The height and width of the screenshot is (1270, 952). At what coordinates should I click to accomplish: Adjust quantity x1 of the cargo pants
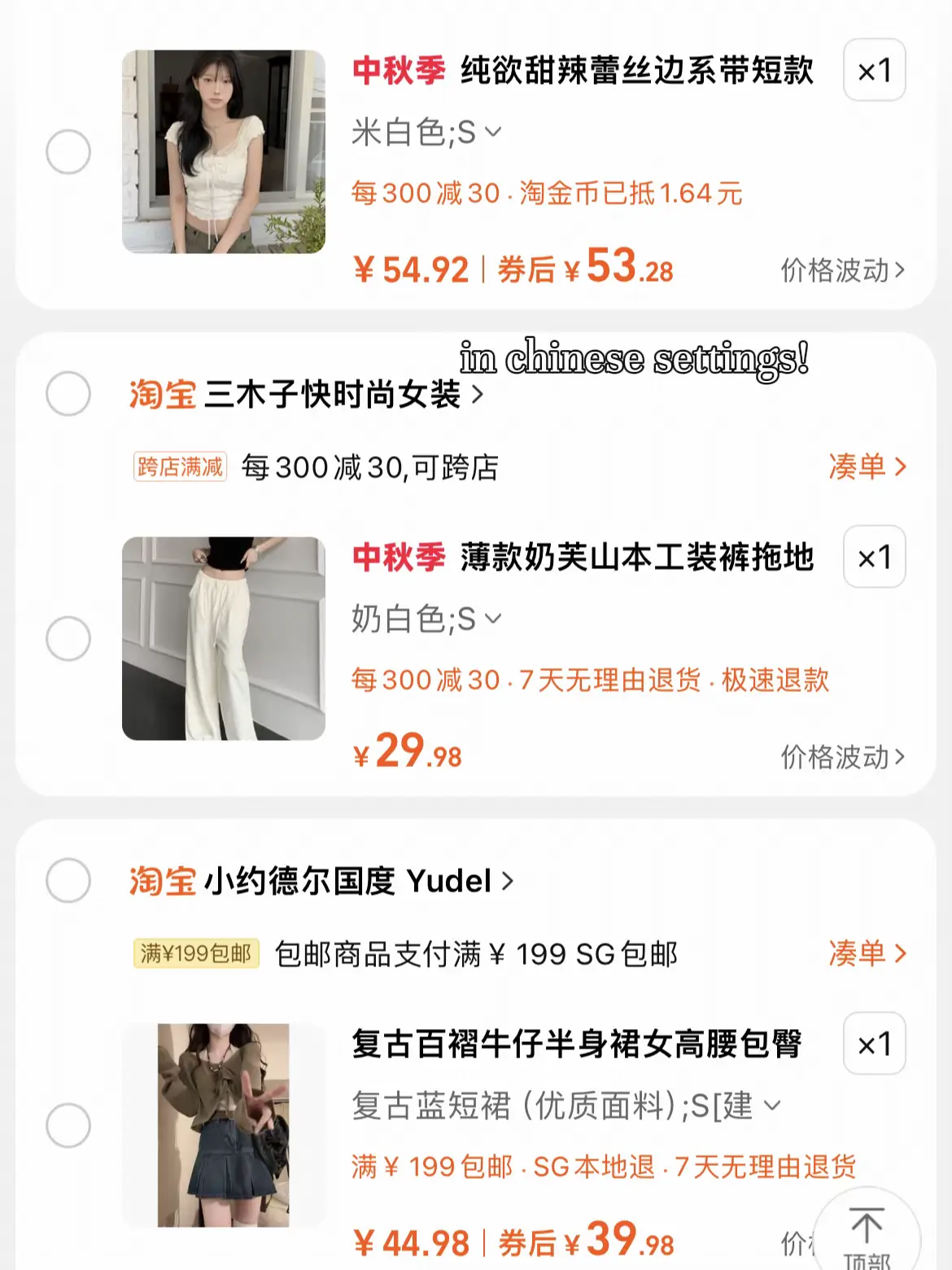874,558
